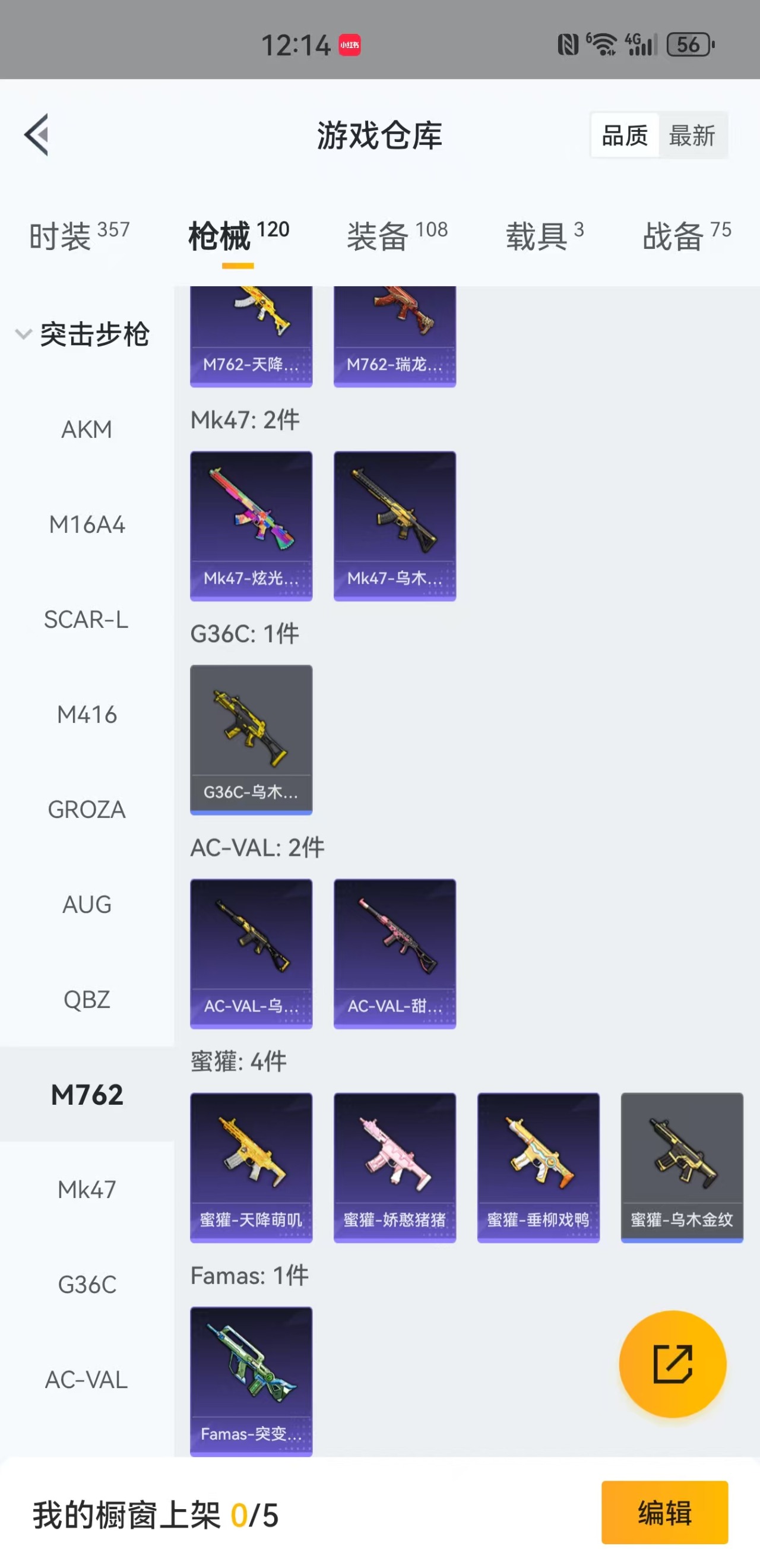This screenshot has width=760, height=1568.
Task: Open the Mk47-炫光 skin card
Action: 251,526
